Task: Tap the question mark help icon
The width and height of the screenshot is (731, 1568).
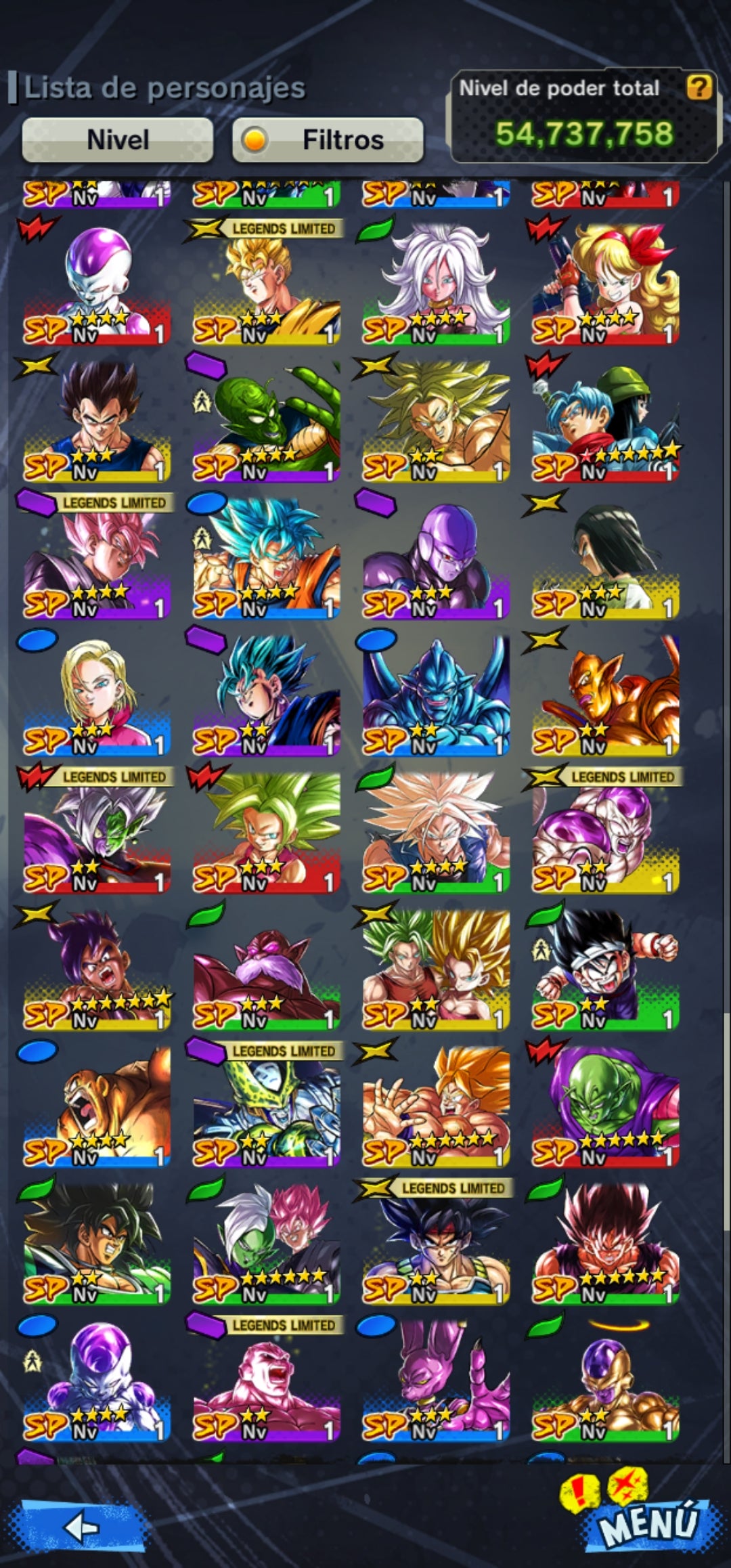Action: click(699, 87)
